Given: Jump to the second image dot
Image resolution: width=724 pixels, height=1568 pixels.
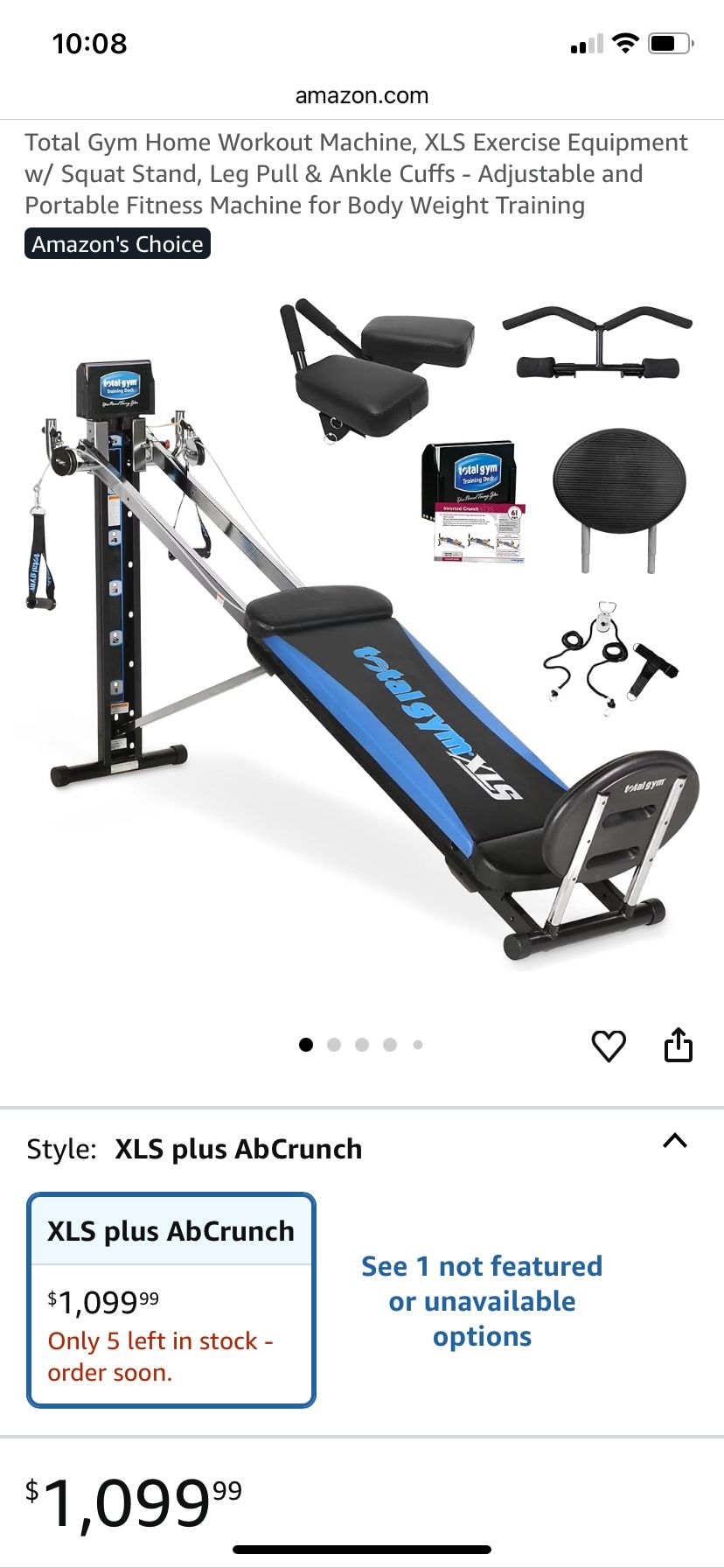Looking at the screenshot, I should click(334, 1045).
